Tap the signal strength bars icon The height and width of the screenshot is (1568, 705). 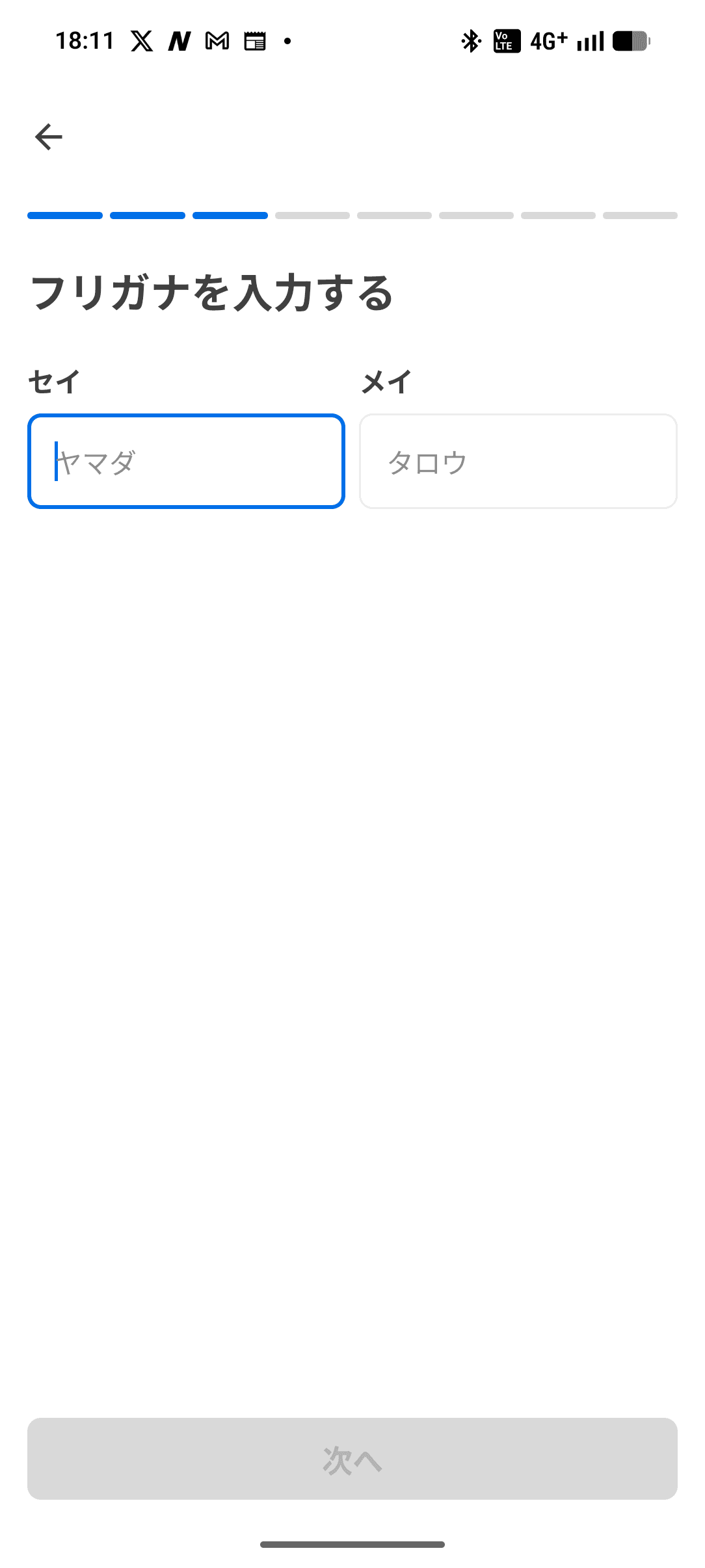(589, 40)
